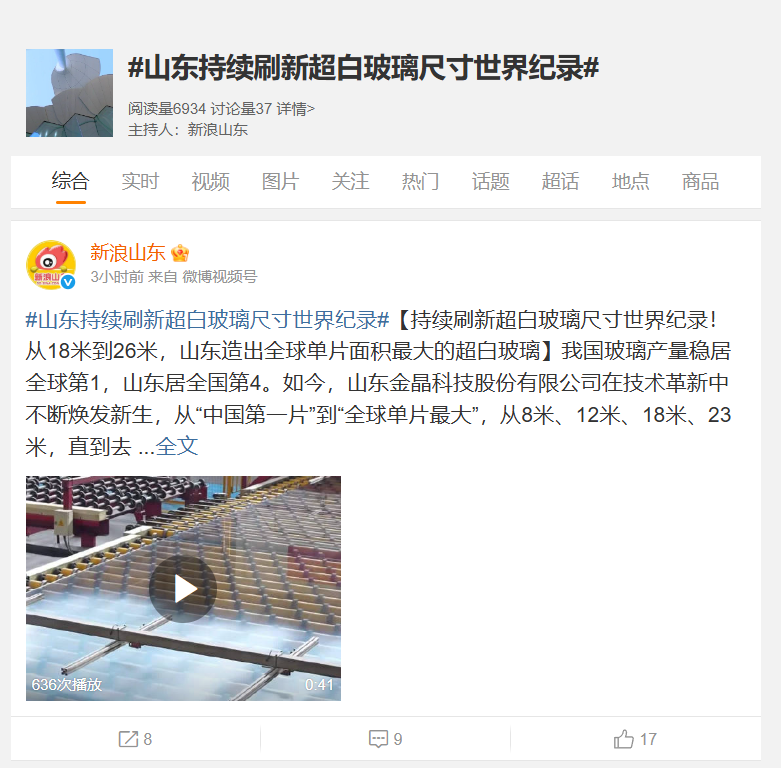This screenshot has width=781, height=768.
Task: Select the 地点 tab
Action: click(630, 181)
